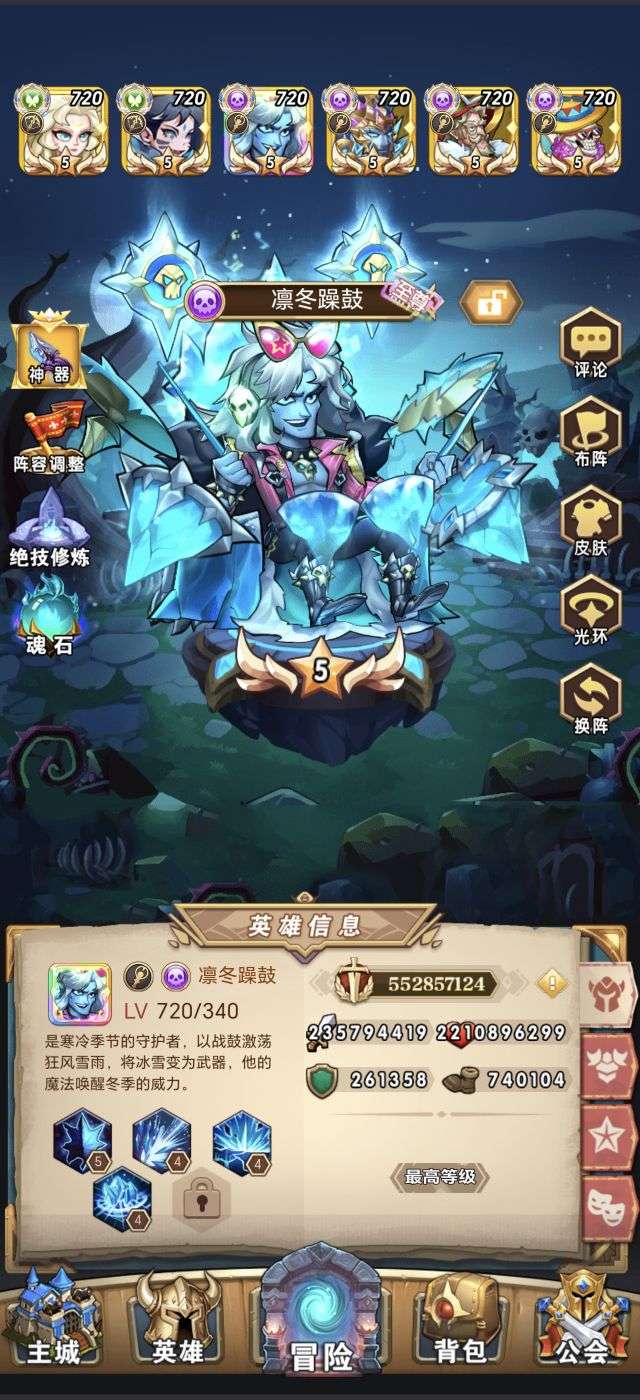Toggle the orange lock icon beside hero name
Image resolution: width=640 pixels, height=1400 pixels.
coord(490,301)
